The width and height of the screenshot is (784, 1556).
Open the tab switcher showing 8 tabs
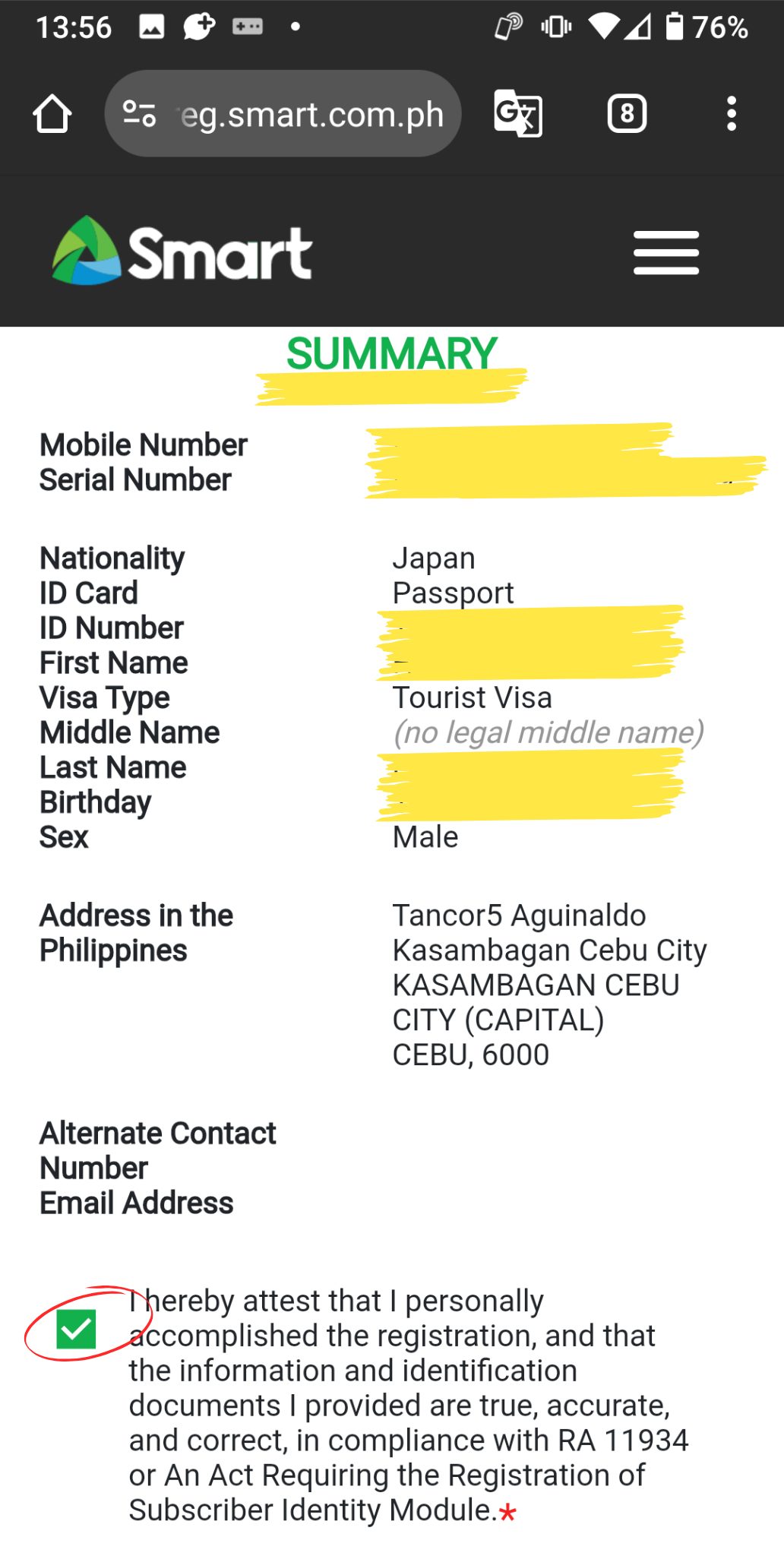627,114
